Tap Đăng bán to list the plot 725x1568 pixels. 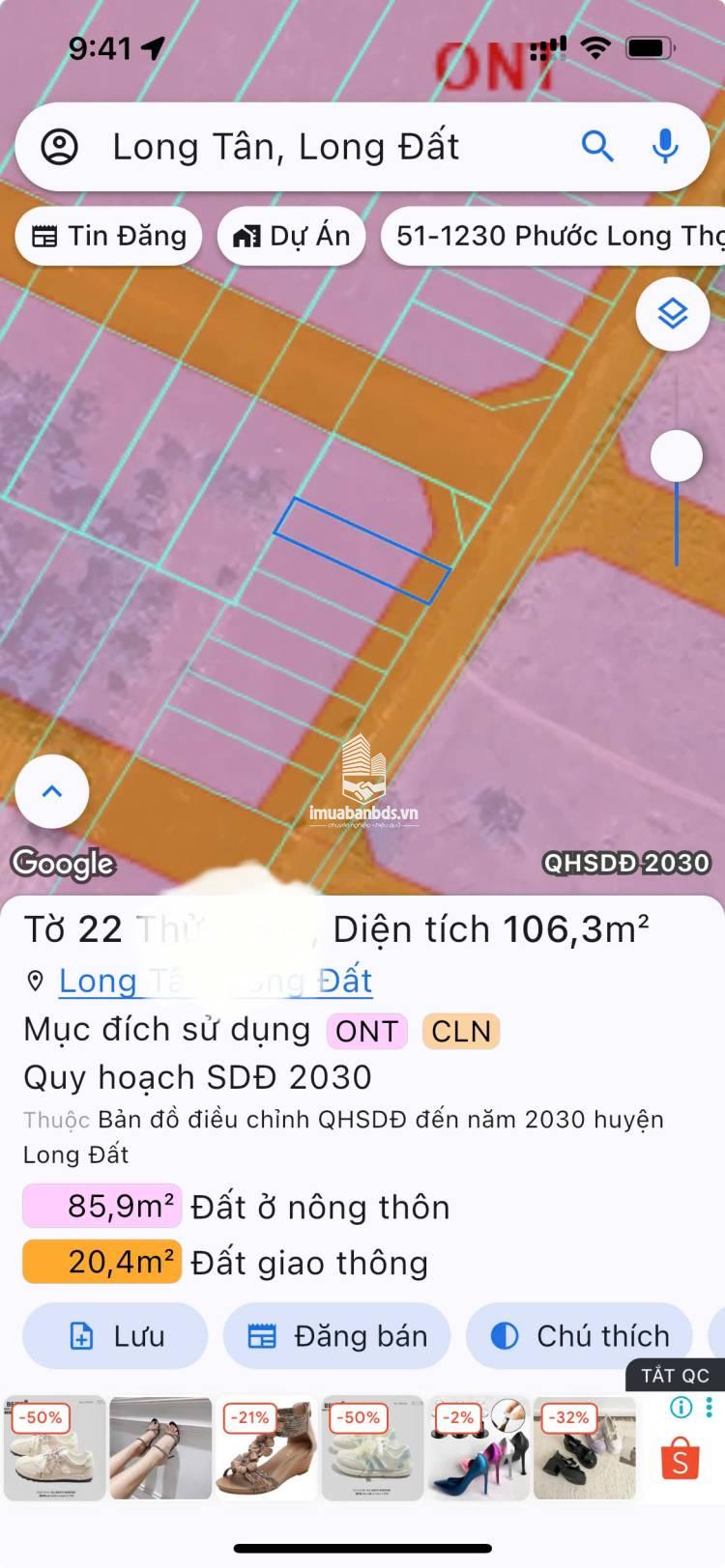point(336,1336)
